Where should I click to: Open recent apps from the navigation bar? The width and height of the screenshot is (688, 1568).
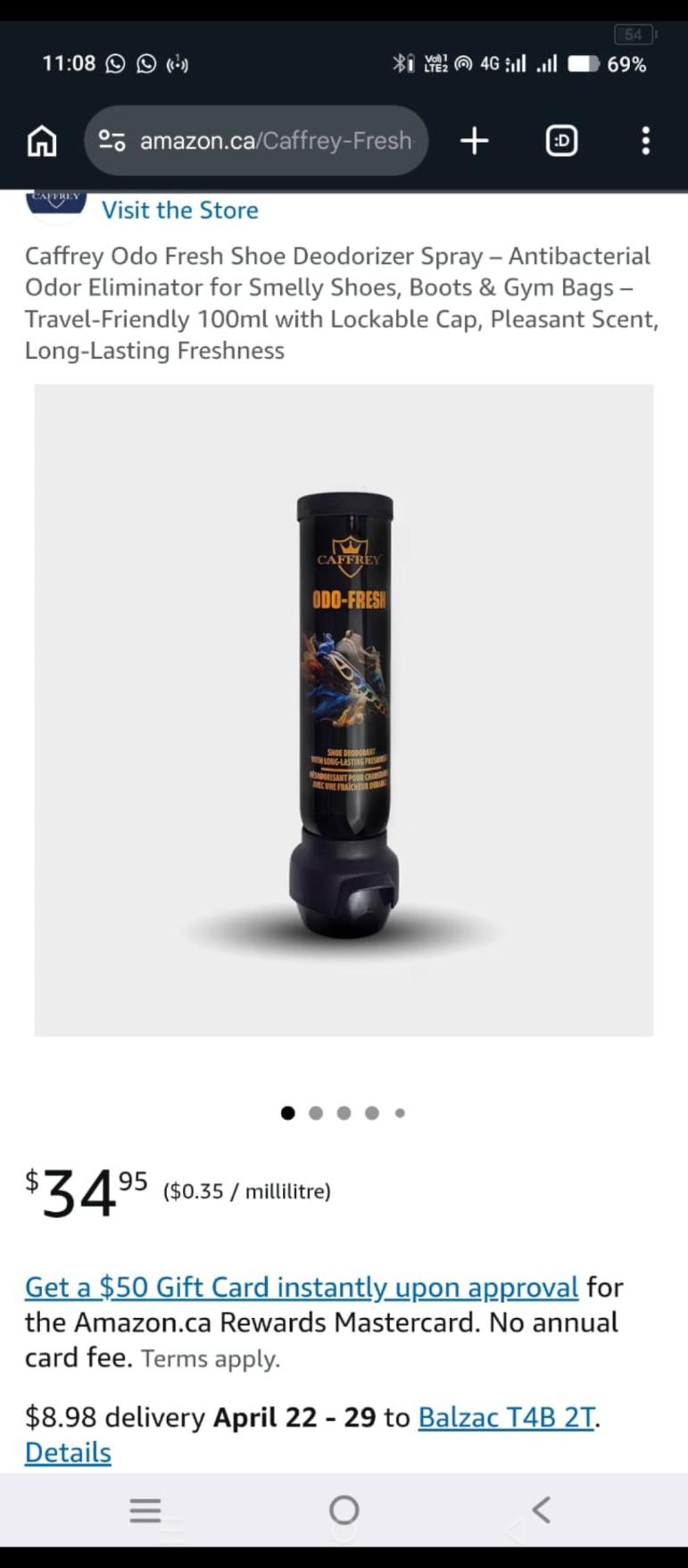[145, 1511]
